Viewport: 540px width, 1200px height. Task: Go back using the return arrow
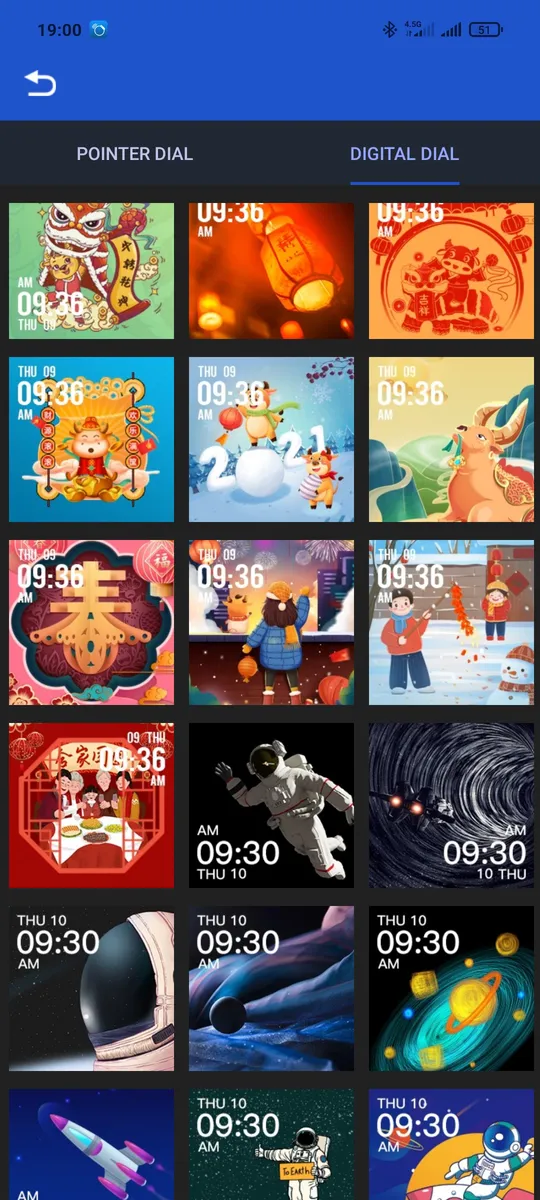click(x=40, y=83)
